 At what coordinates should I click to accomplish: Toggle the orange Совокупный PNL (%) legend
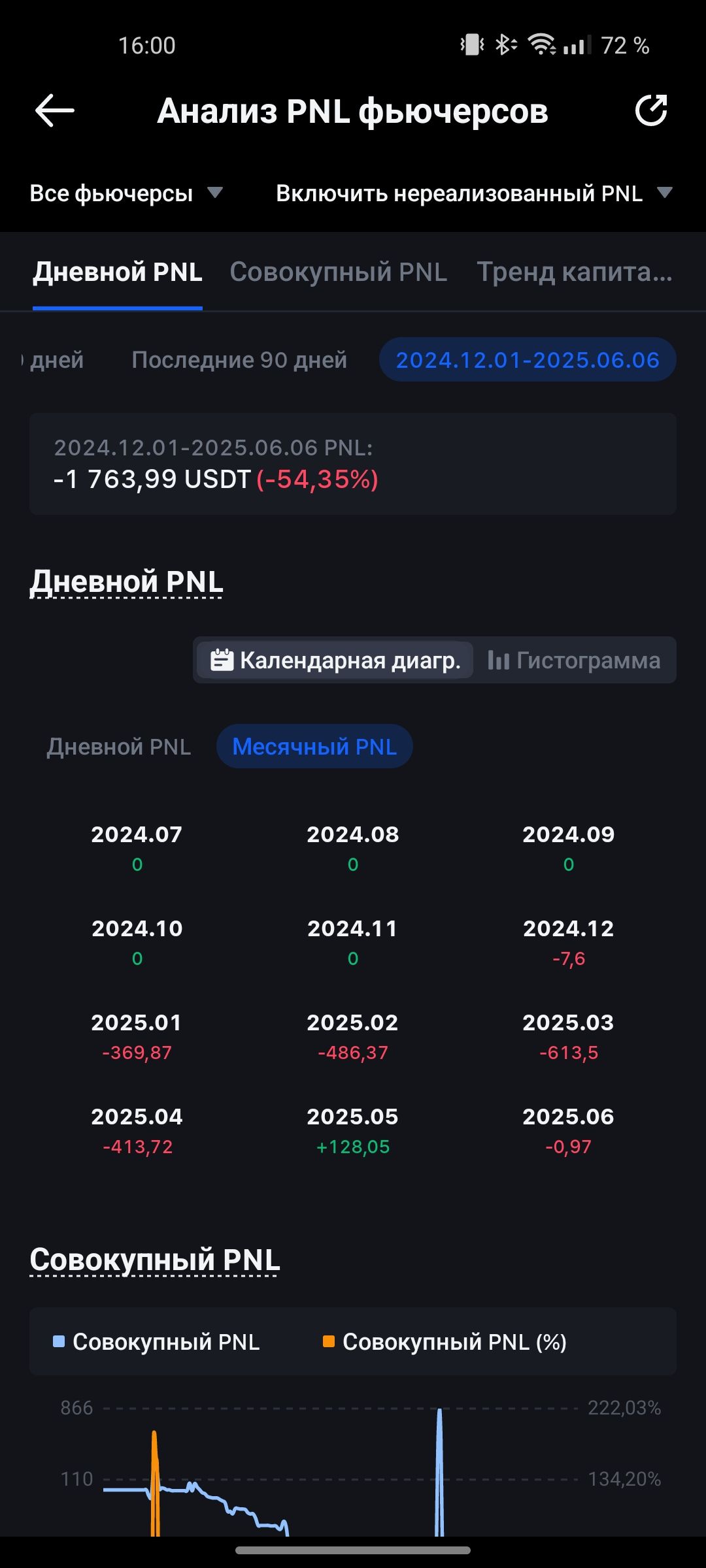click(445, 1342)
